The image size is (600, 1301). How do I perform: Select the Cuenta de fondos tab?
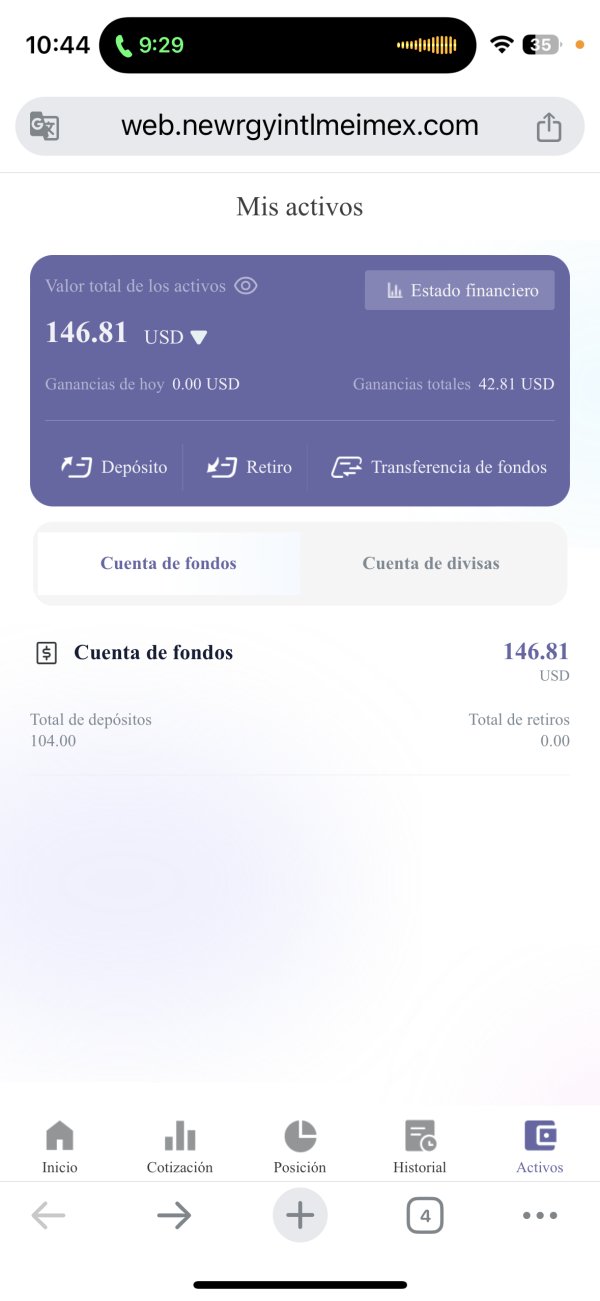pyautogui.click(x=169, y=564)
